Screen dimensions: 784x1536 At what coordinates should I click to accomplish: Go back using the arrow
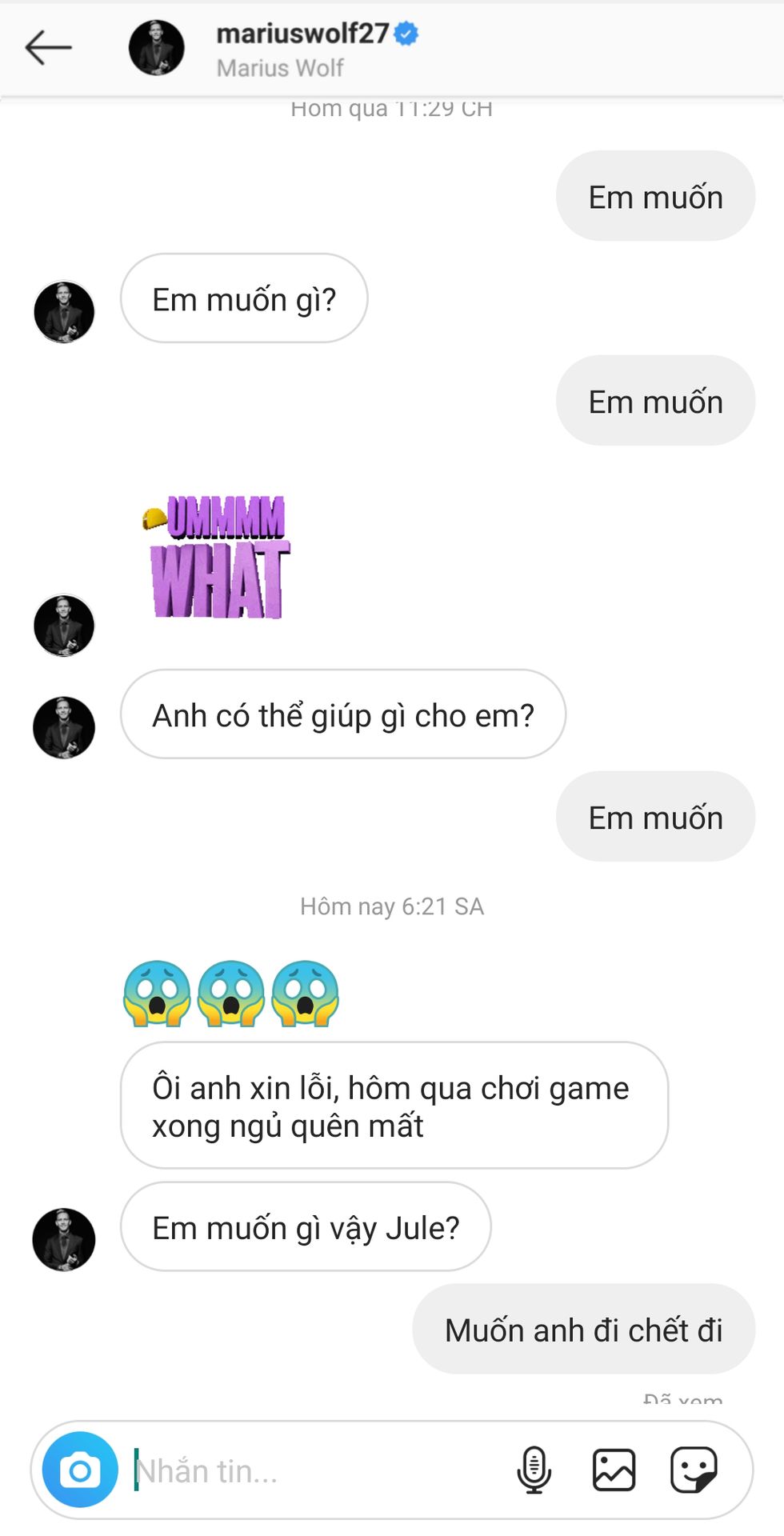tap(49, 48)
